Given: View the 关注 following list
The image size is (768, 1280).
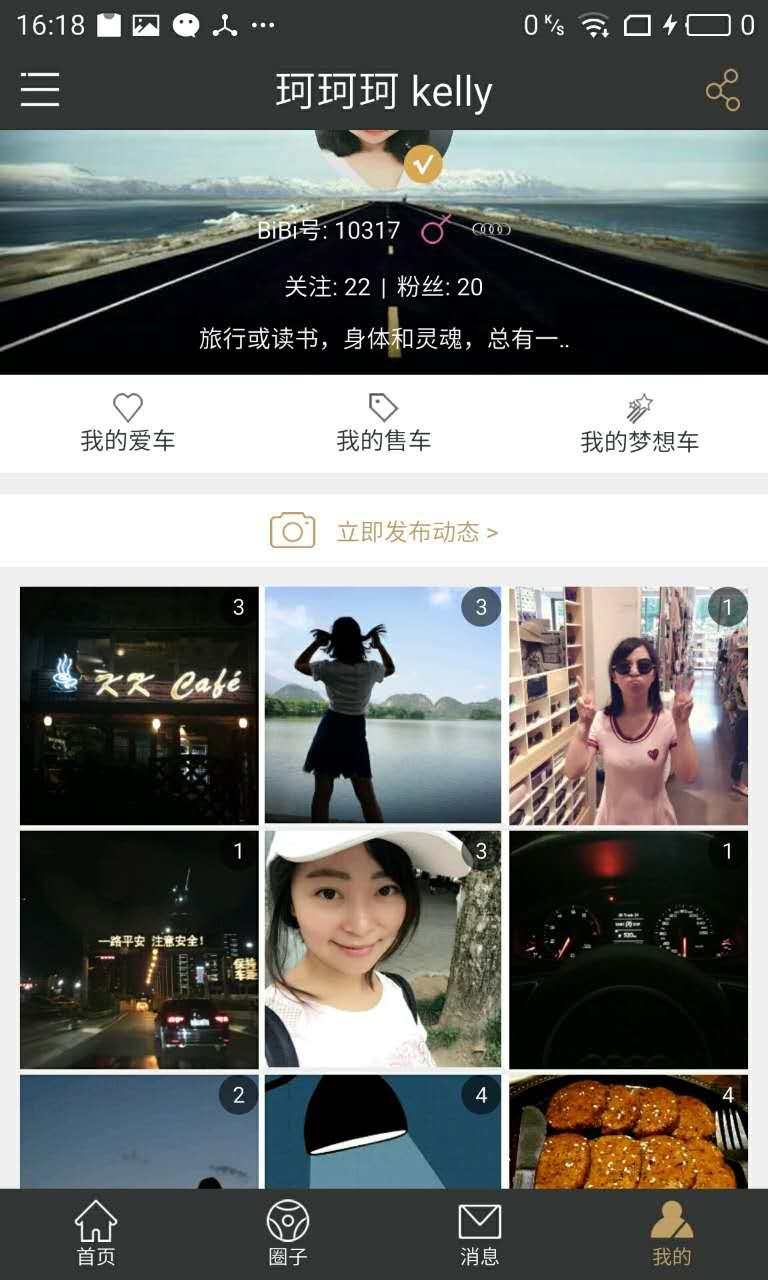Looking at the screenshot, I should 327,288.
